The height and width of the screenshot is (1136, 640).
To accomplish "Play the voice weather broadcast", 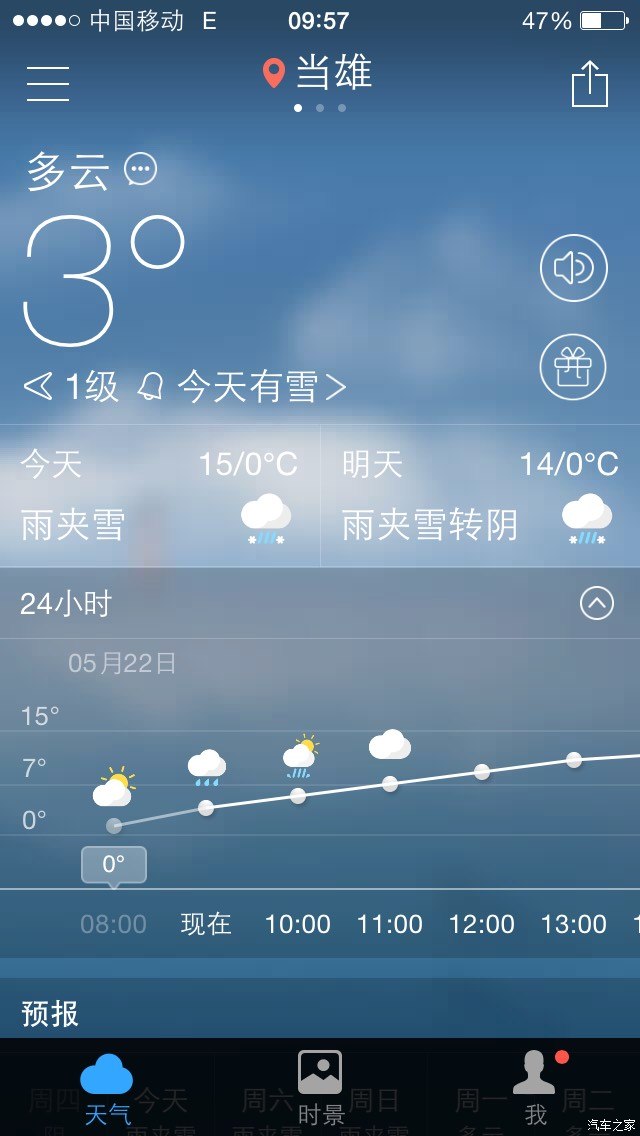I will (x=574, y=268).
